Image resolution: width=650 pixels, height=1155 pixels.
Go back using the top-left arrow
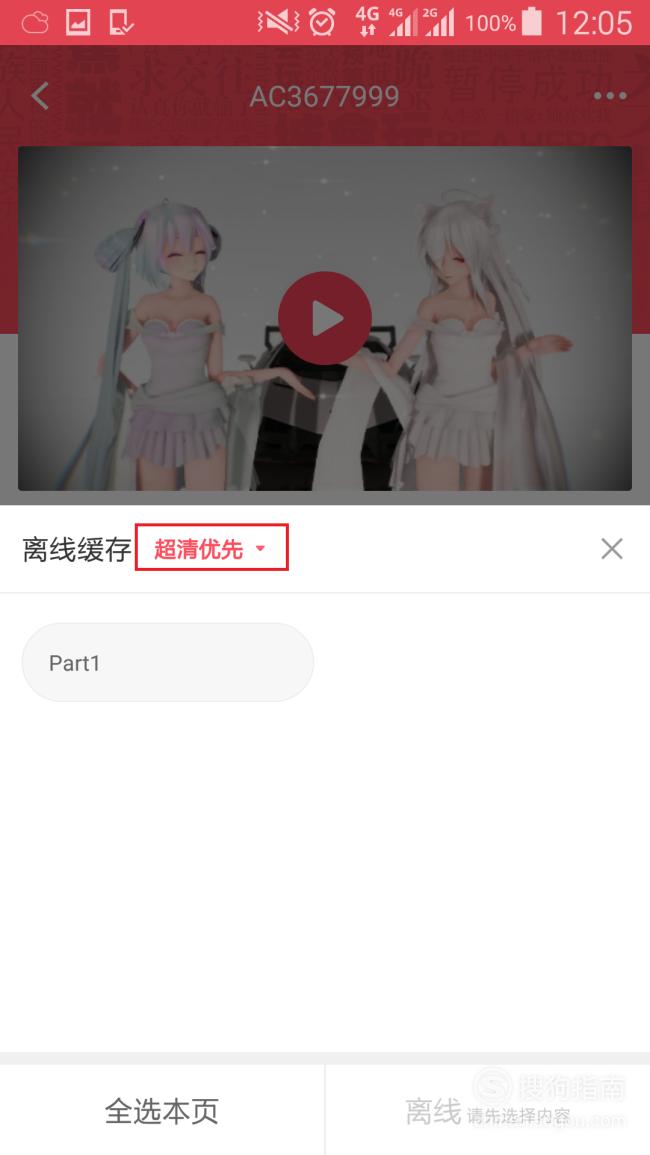tap(40, 96)
